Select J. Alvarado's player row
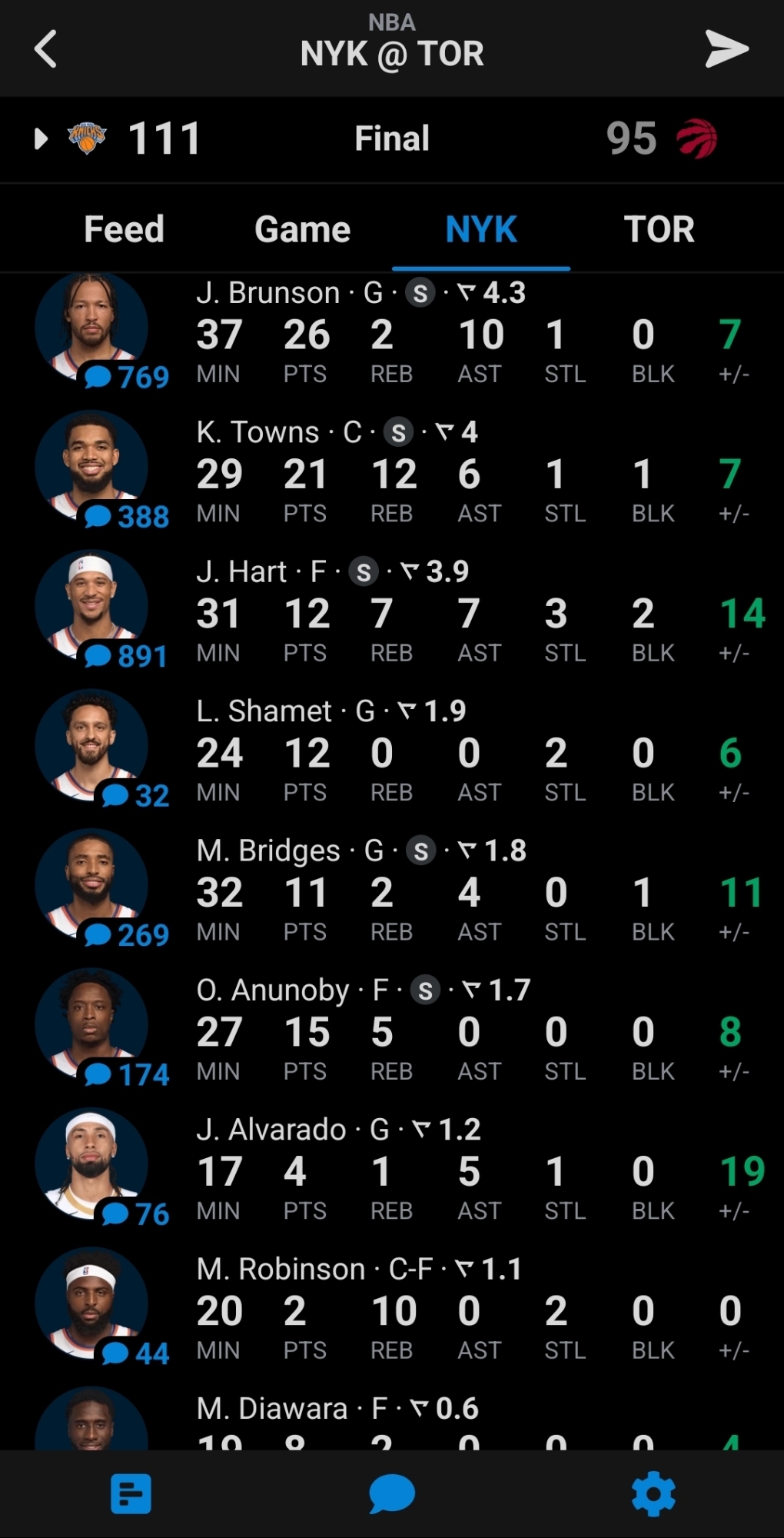Image resolution: width=784 pixels, height=1538 pixels. click(461, 1171)
